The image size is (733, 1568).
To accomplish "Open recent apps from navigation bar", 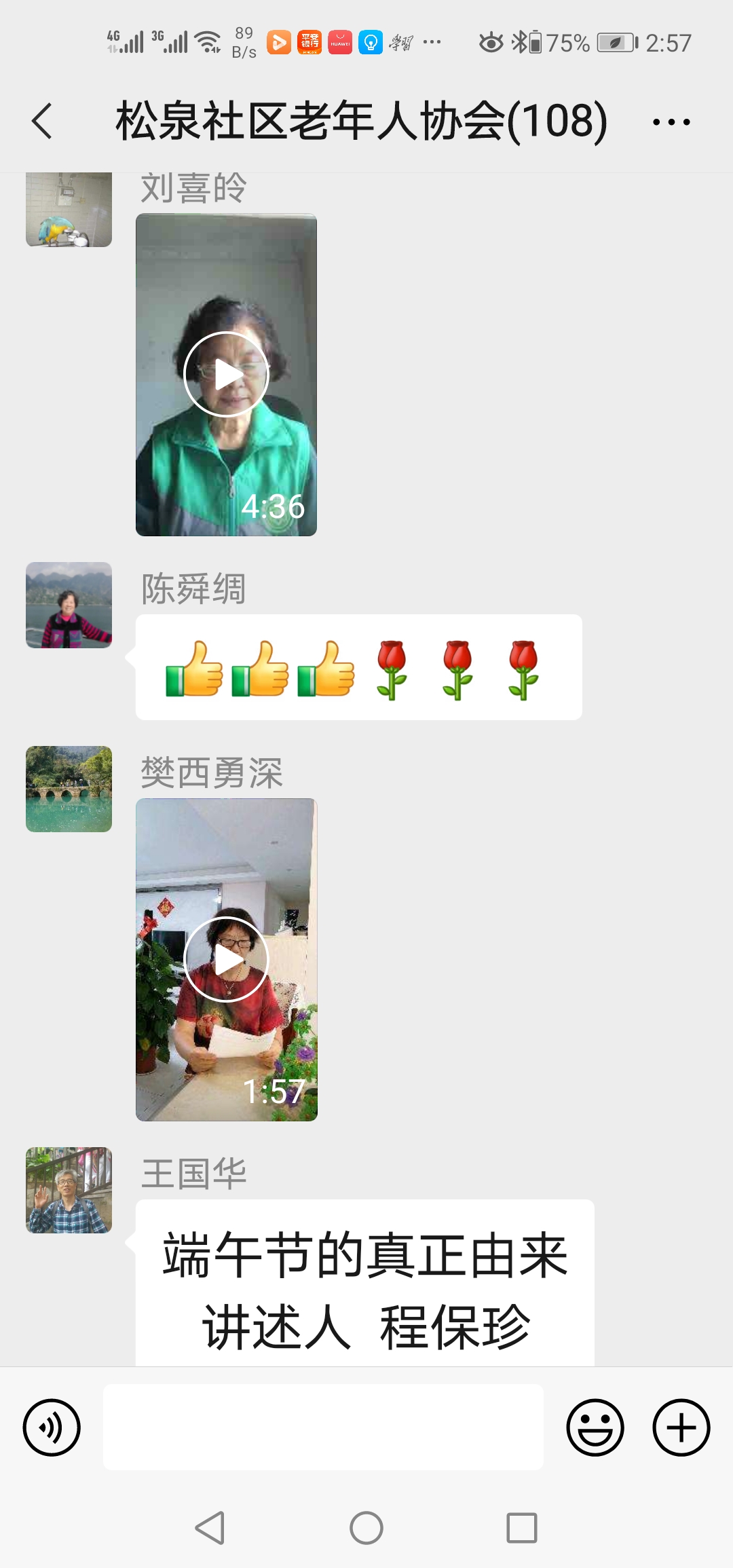I will tap(521, 1528).
